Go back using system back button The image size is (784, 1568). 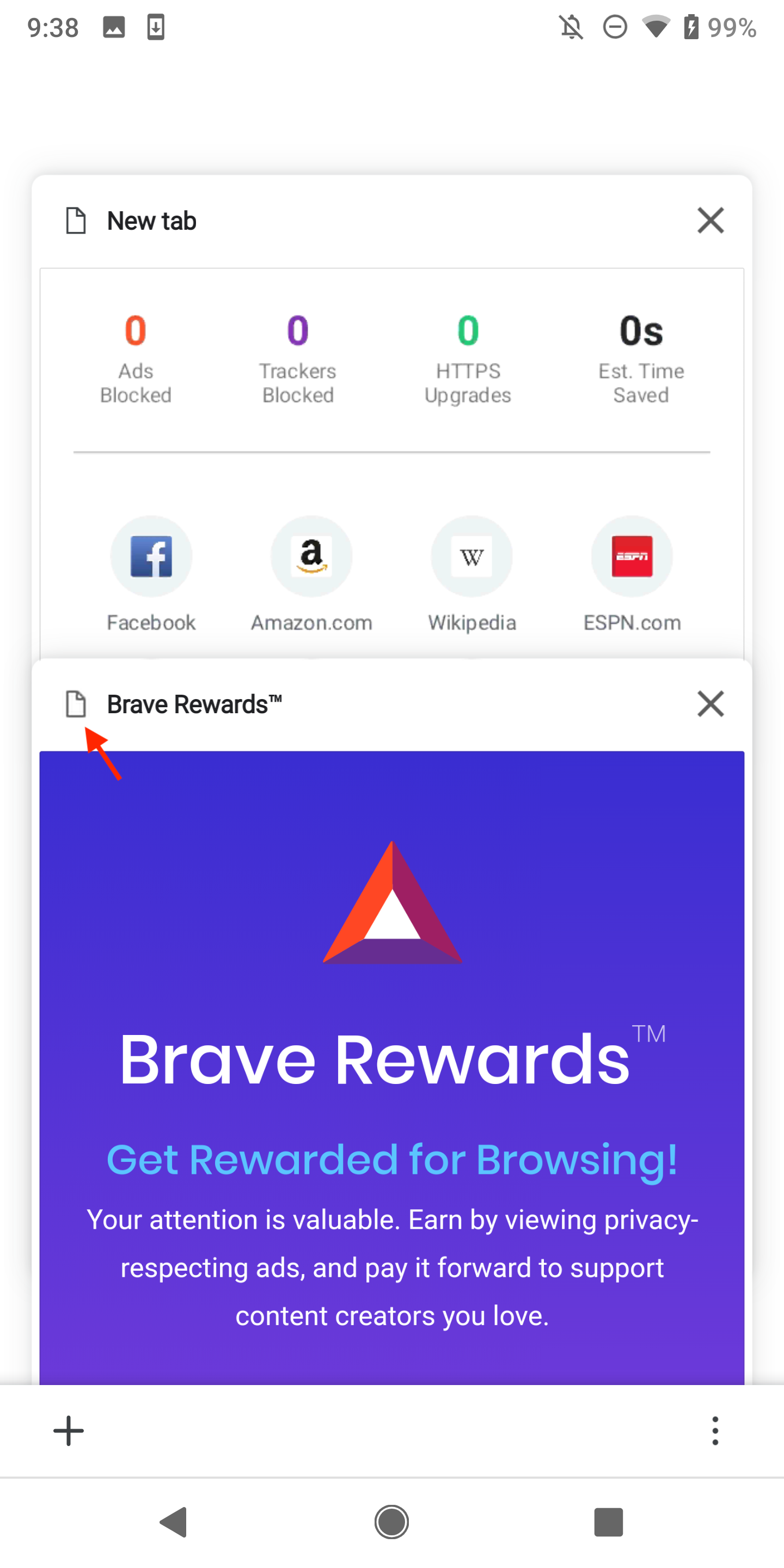tap(174, 1522)
